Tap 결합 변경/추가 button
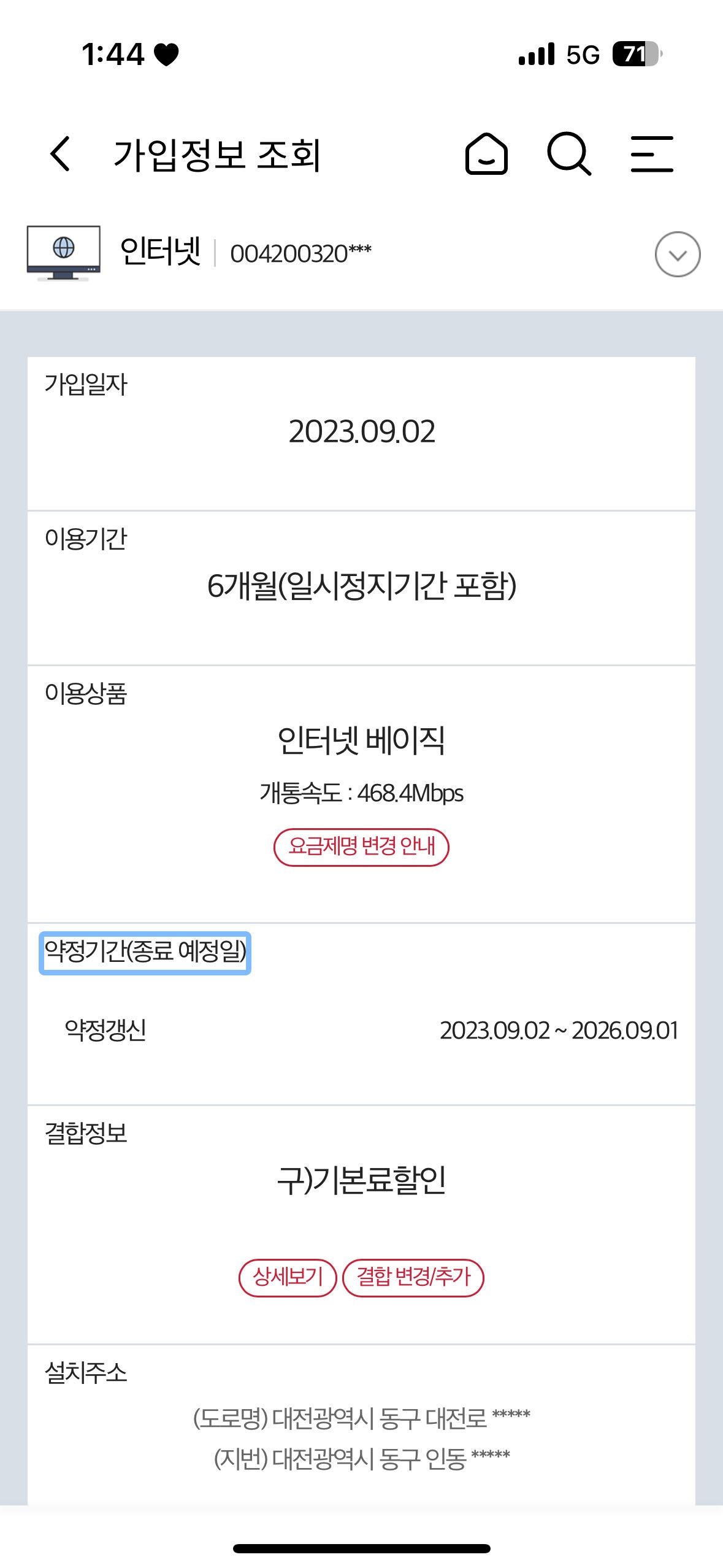The width and height of the screenshot is (723, 1568). pyautogui.click(x=413, y=1278)
